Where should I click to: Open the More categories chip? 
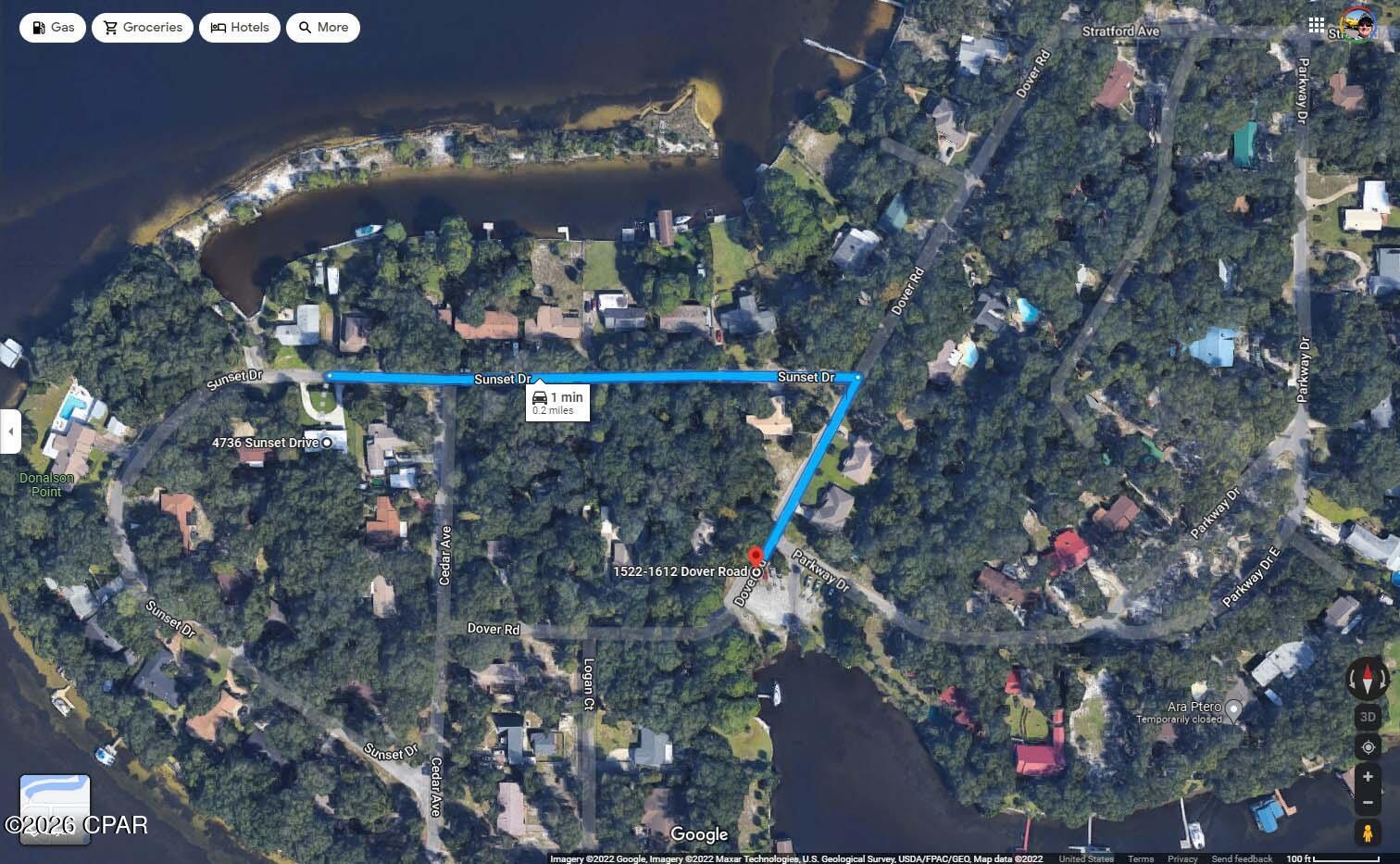tap(323, 28)
